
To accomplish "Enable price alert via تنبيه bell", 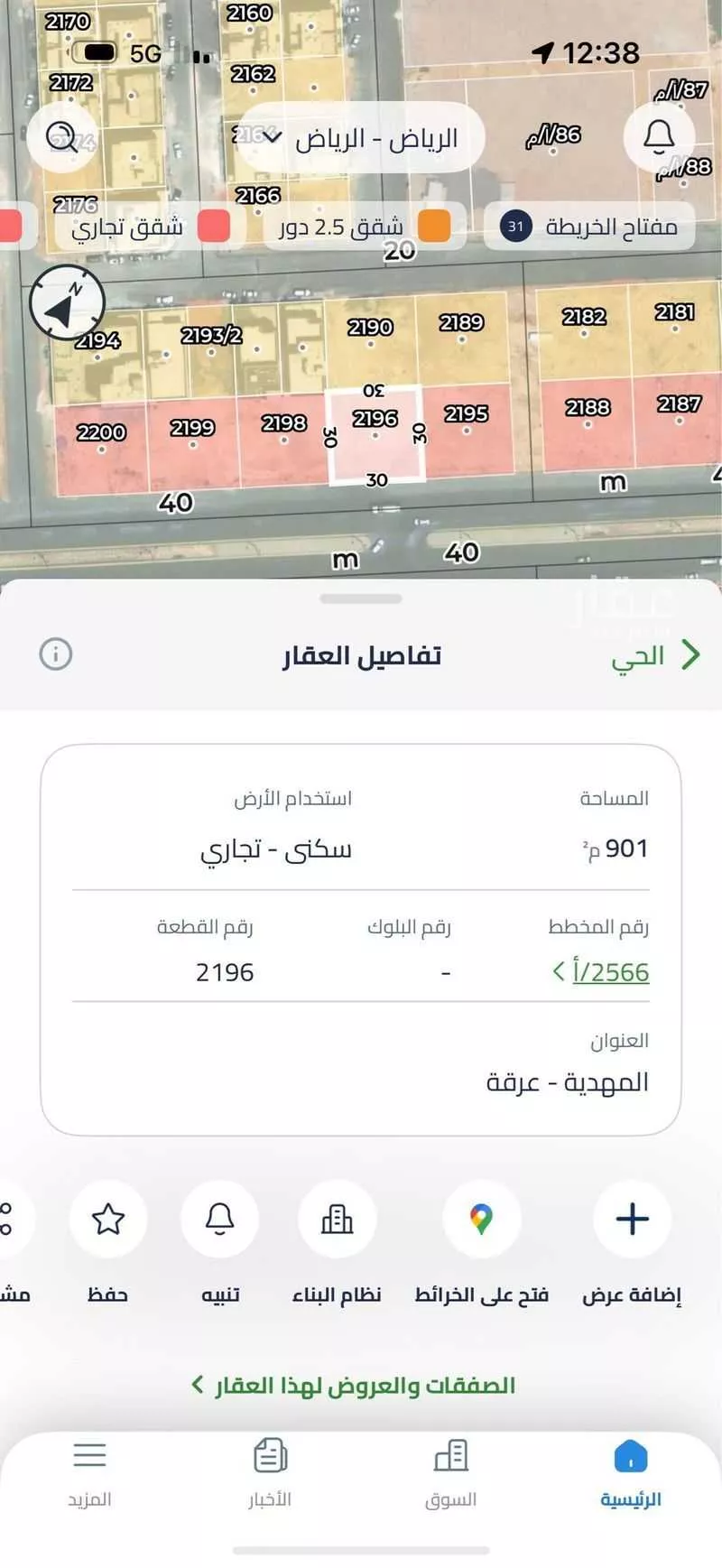I will click(220, 1219).
